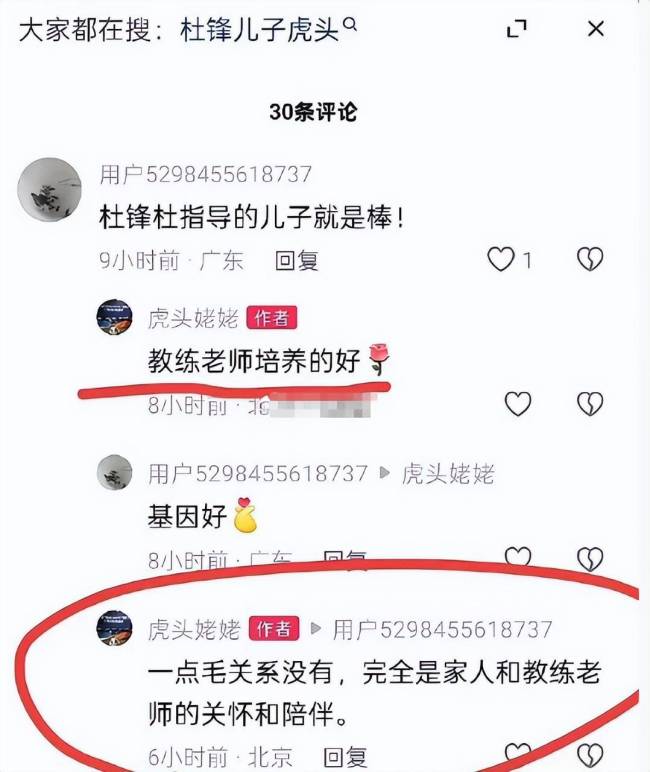Dislike the reply 教练老师培养的好
Viewport: 650px width, 772px height.
coord(590,404)
